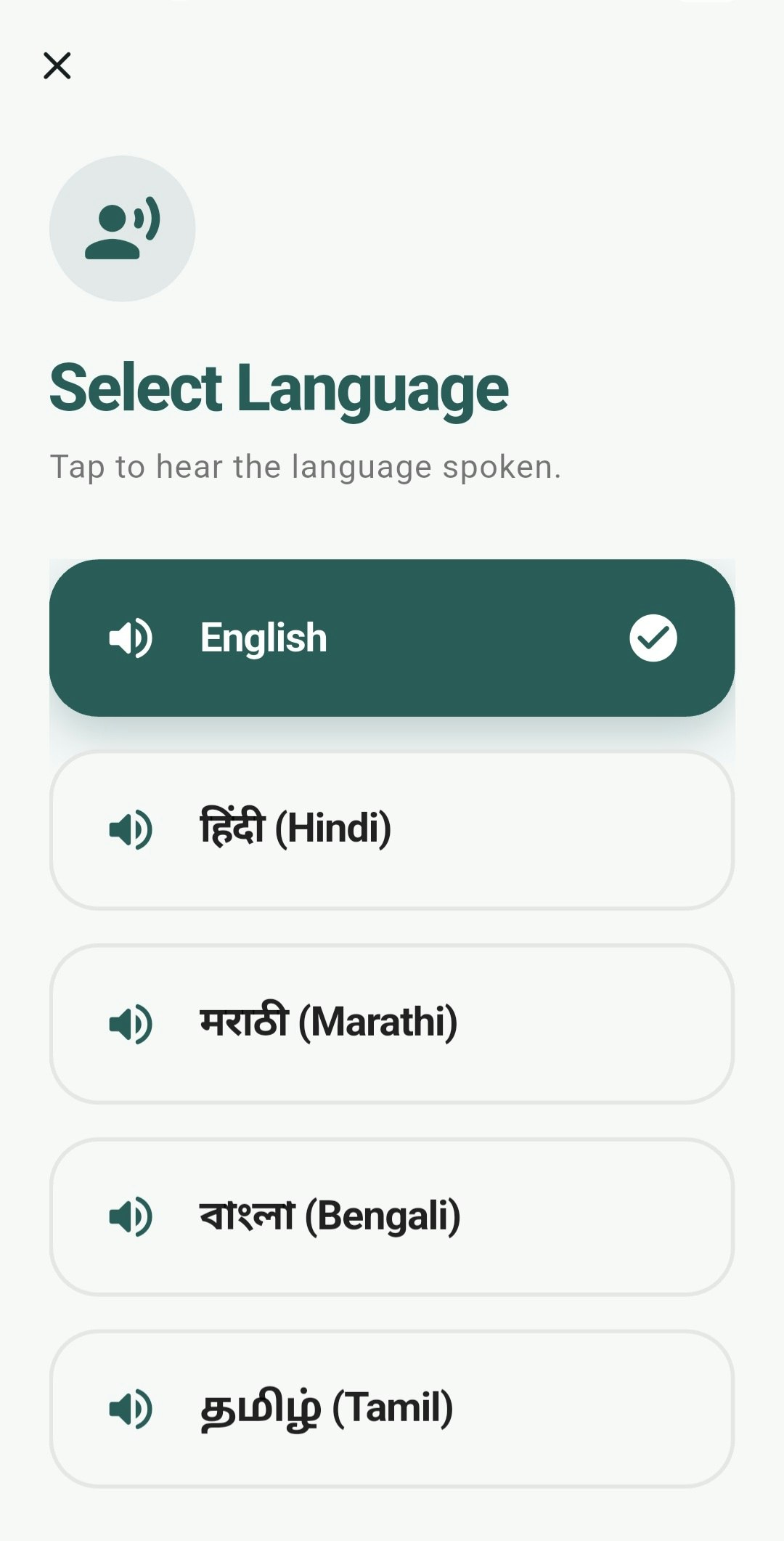Select English as the language

coord(392,638)
